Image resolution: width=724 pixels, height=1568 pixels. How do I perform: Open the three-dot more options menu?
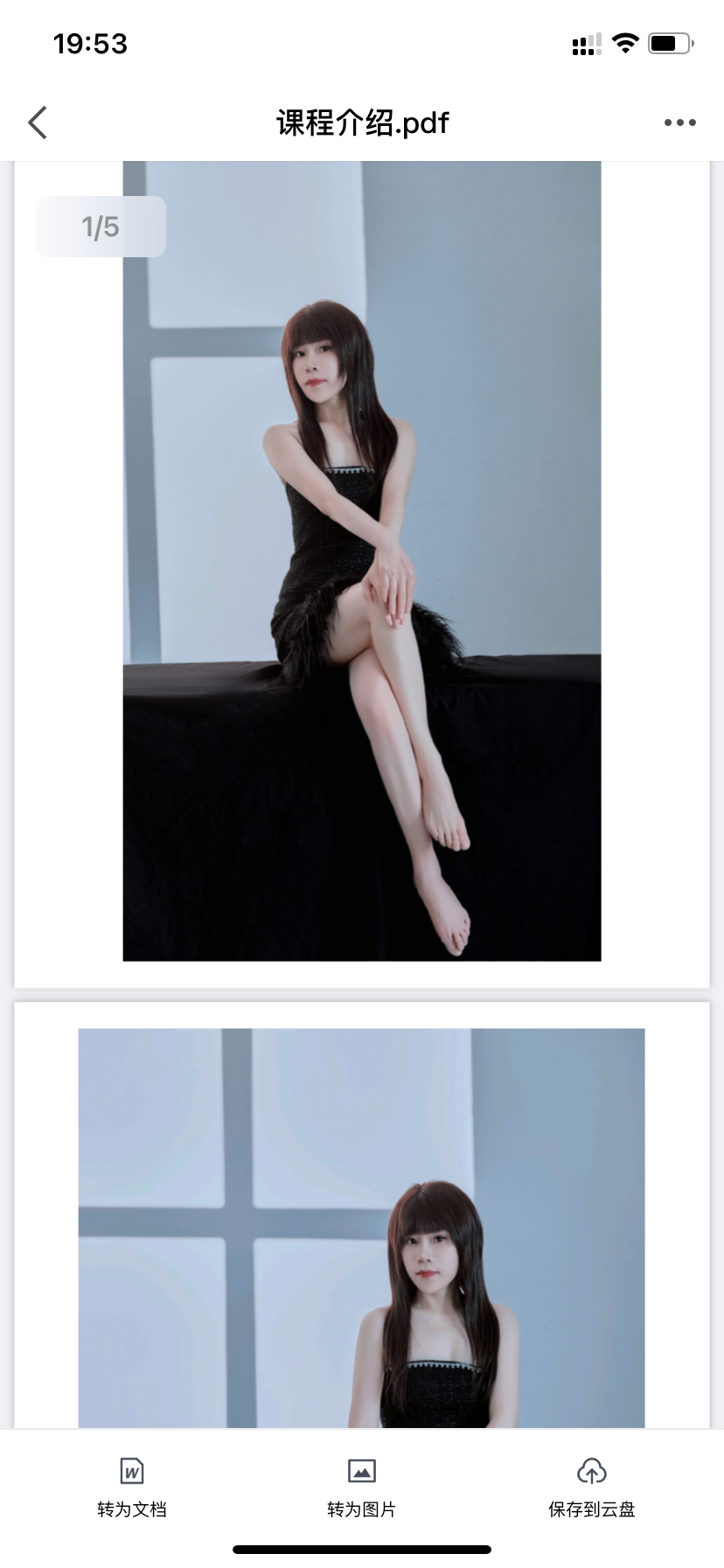tap(679, 122)
